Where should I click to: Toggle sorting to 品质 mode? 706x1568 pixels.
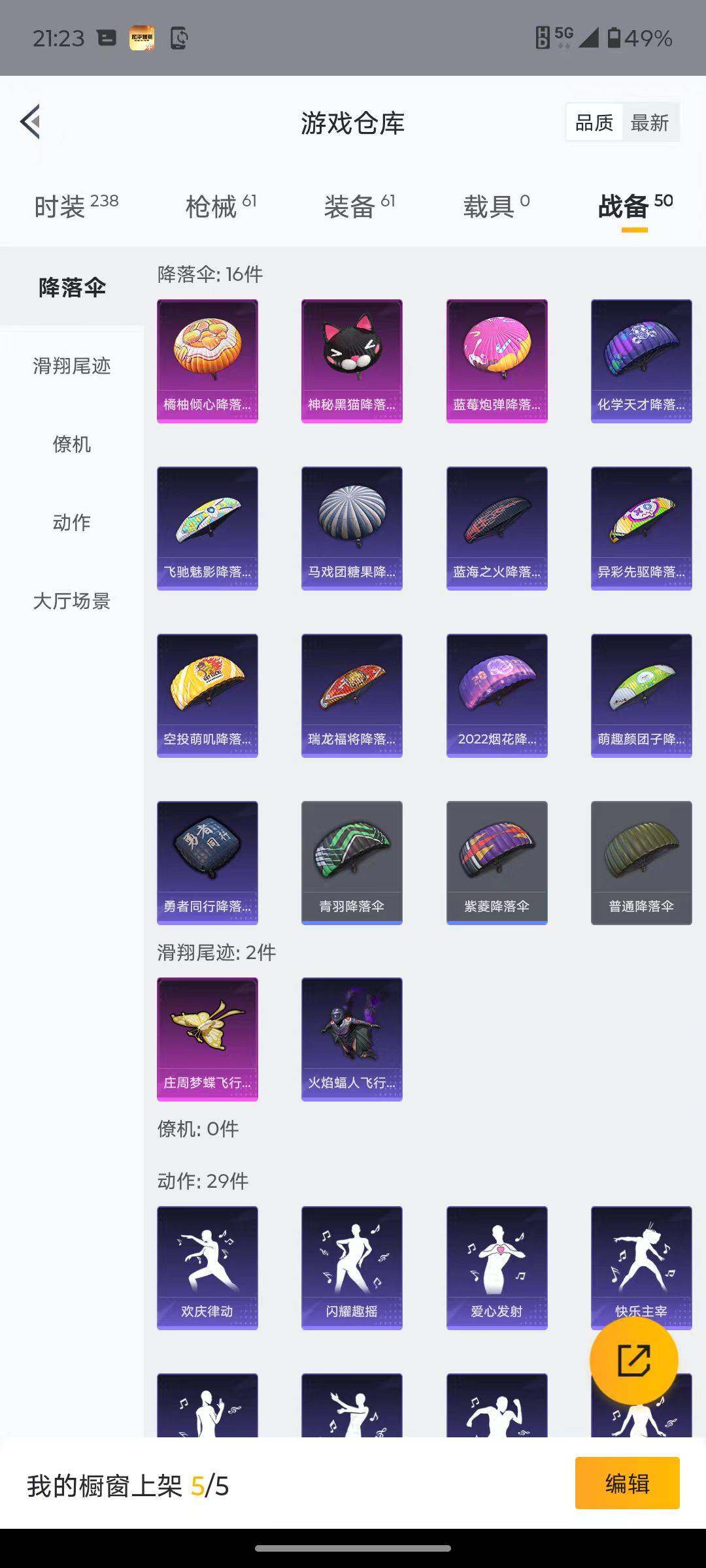pos(594,122)
